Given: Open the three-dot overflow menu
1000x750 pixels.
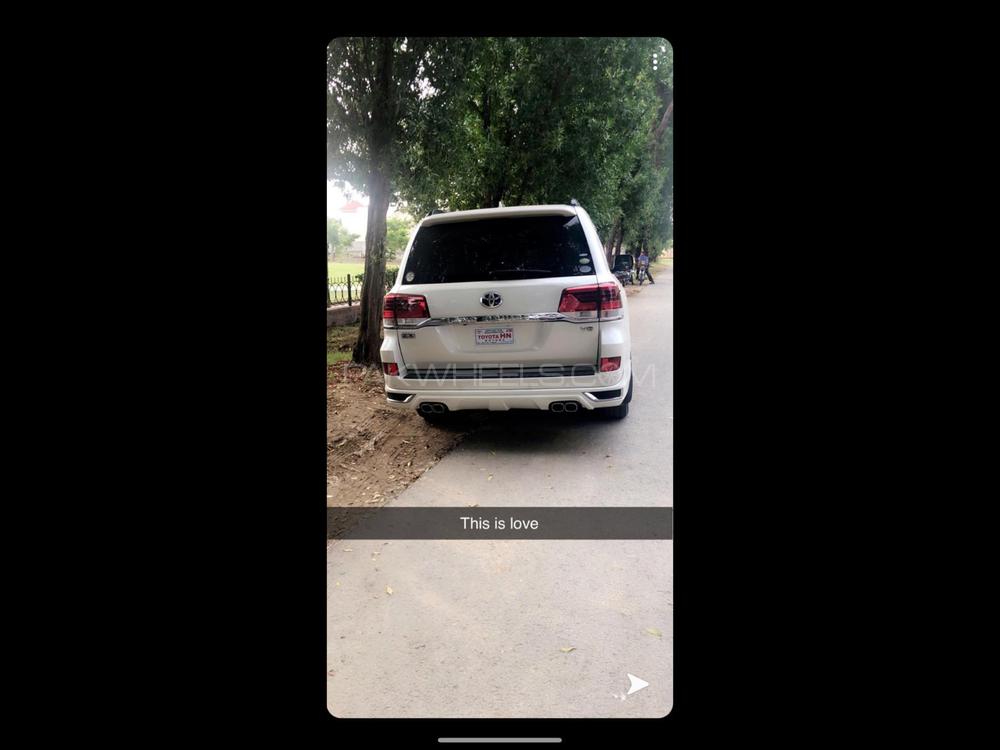Looking at the screenshot, I should [655, 61].
